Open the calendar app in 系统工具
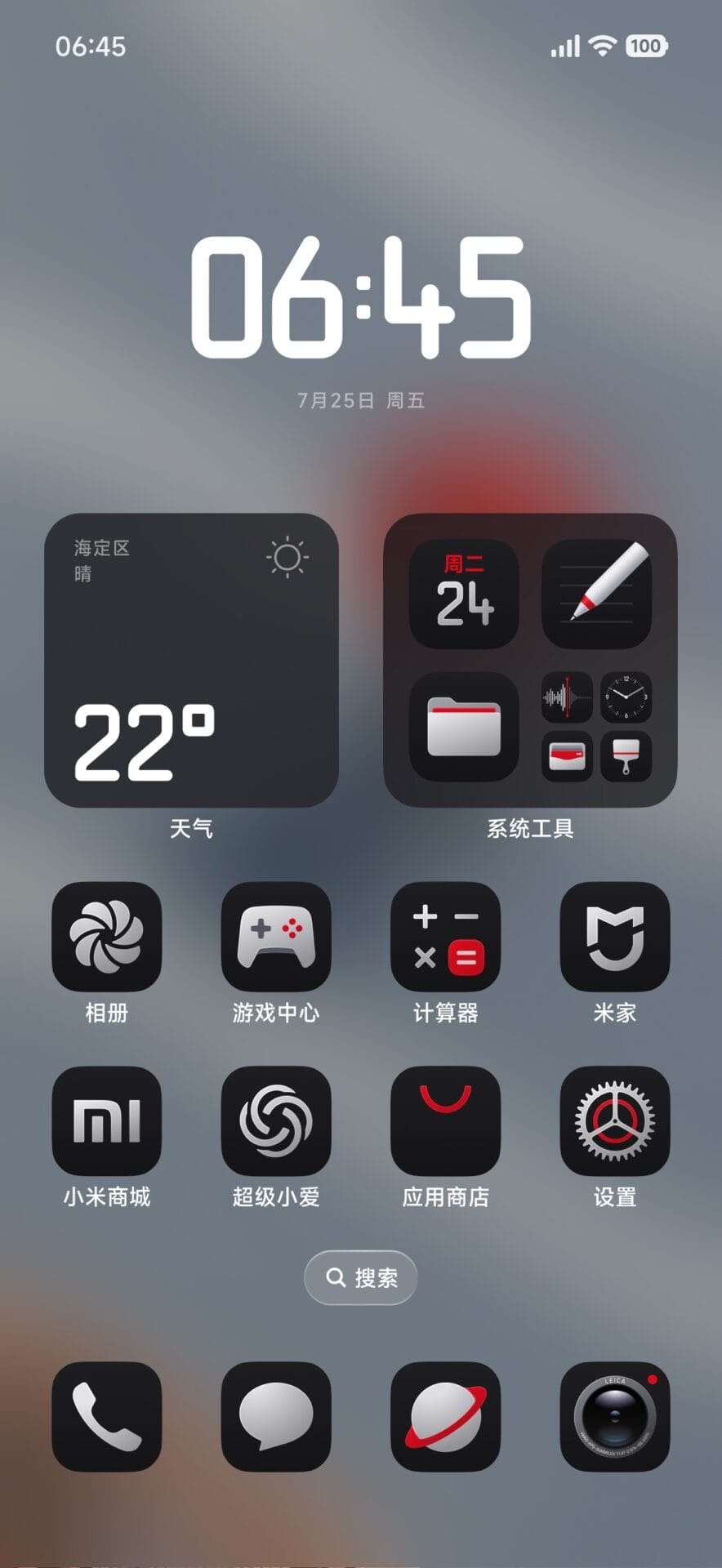 point(464,594)
